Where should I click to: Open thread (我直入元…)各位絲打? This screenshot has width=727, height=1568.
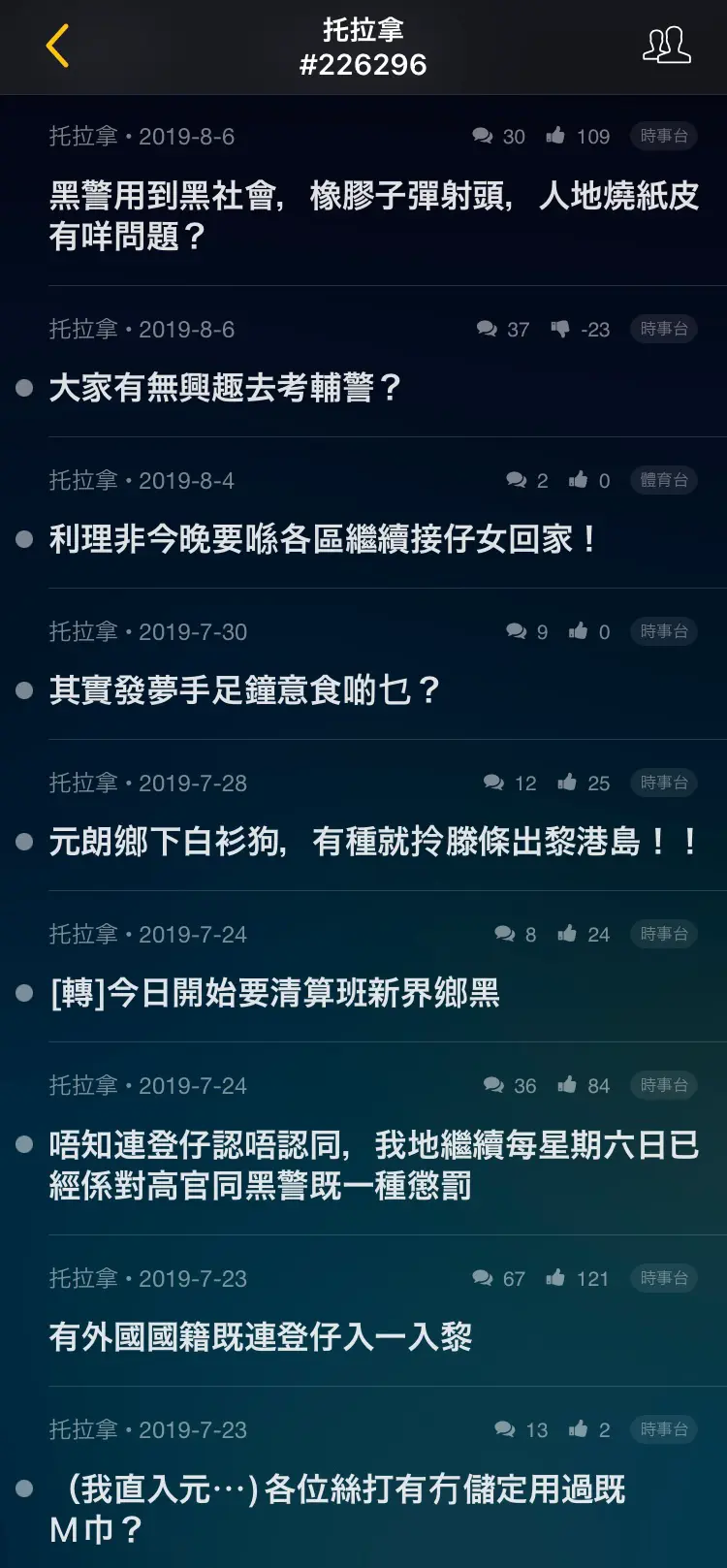pos(337,1509)
